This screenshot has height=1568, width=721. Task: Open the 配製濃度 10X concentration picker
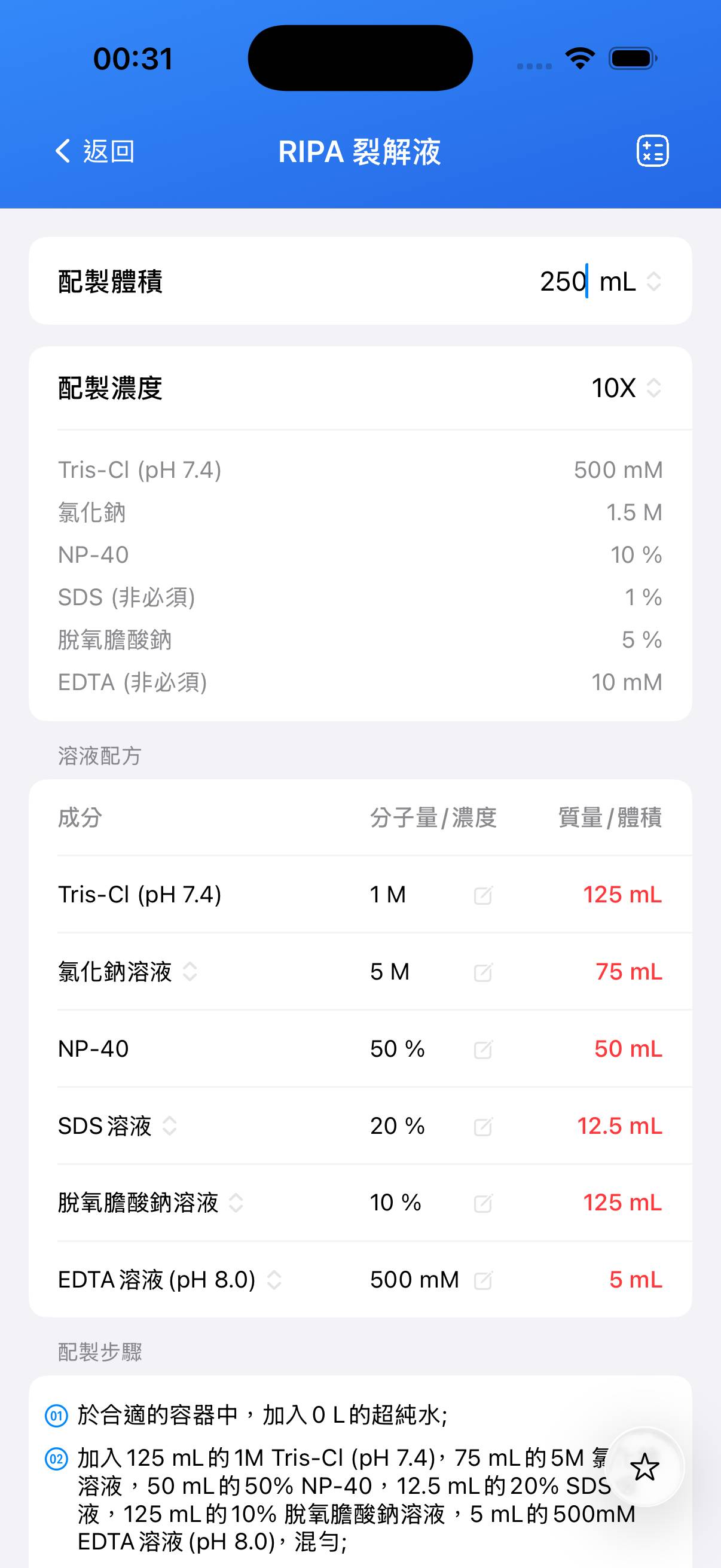pyautogui.click(x=625, y=388)
